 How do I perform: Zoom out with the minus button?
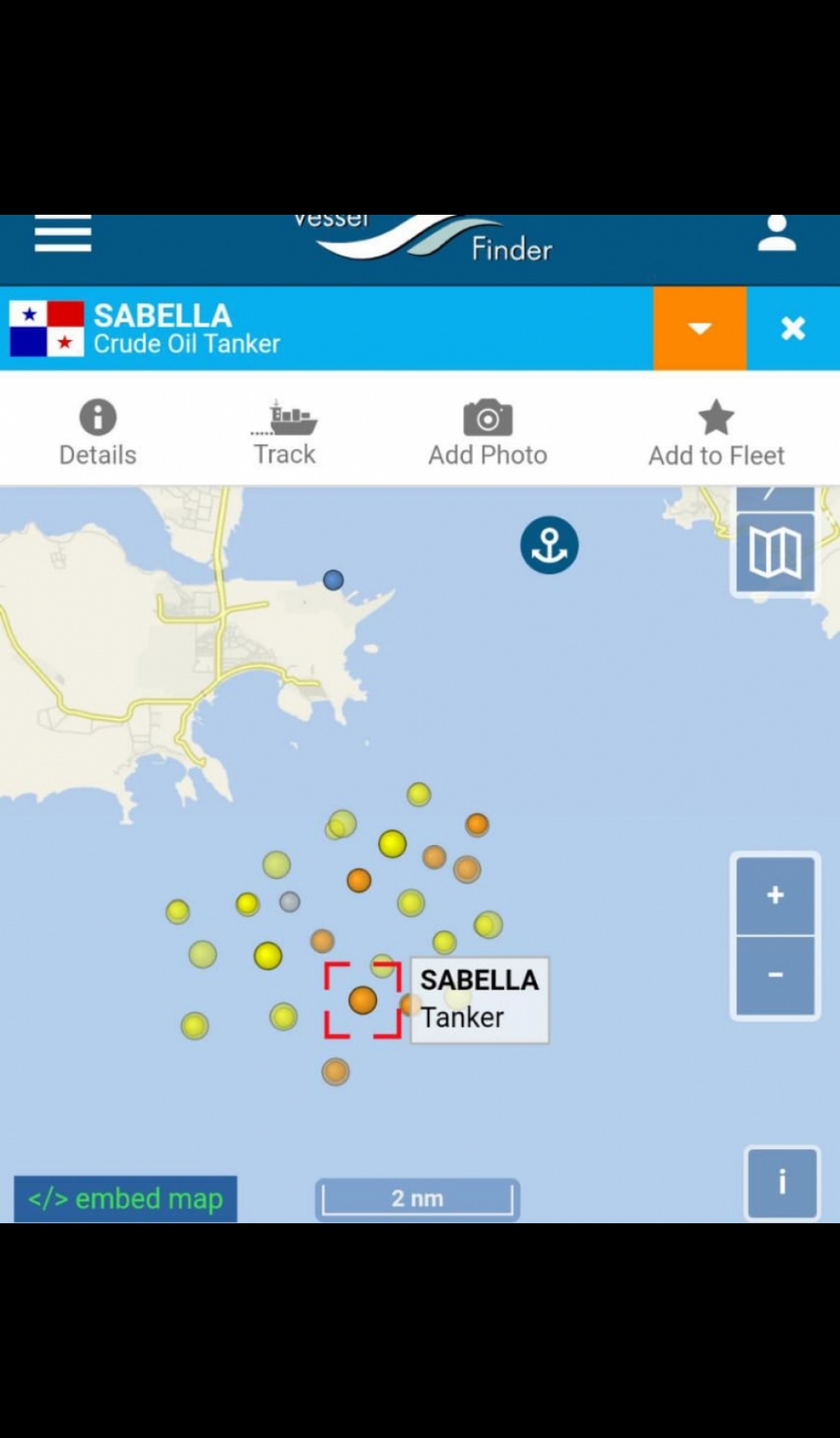click(x=775, y=975)
